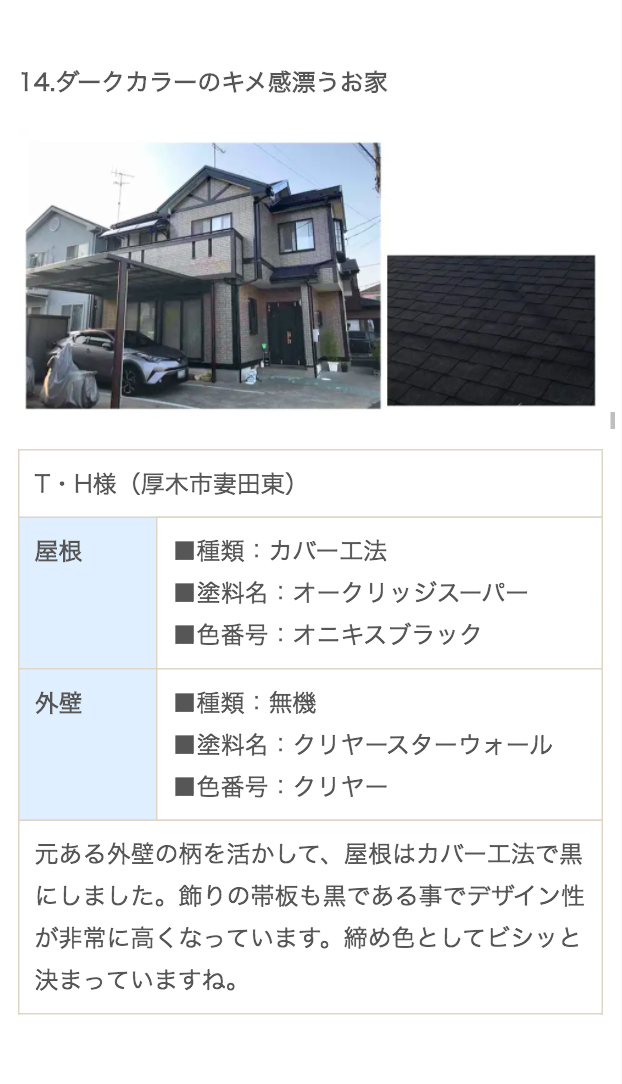
Task: Enlarge the black roof shingle photo
Action: pos(490,330)
